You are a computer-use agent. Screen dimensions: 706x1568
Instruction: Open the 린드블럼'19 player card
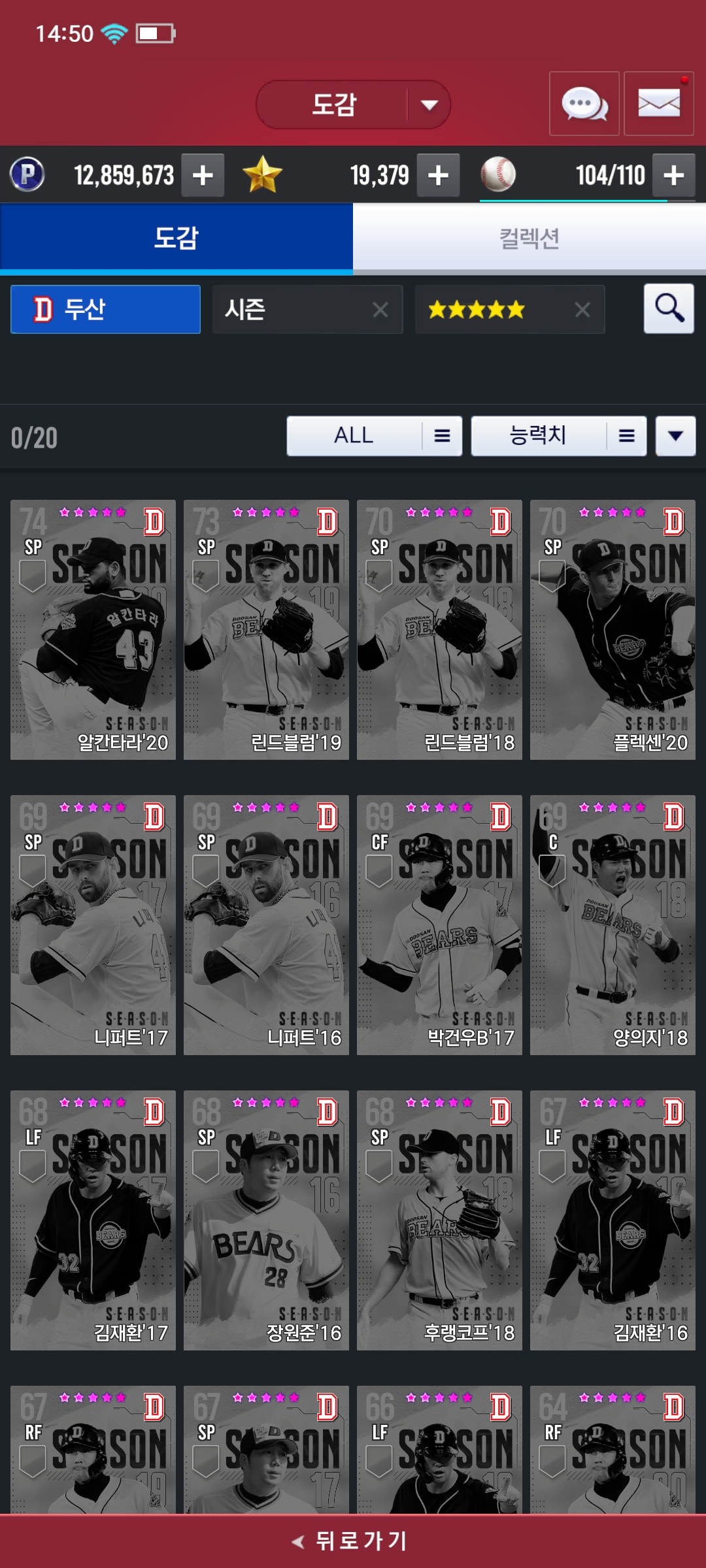(x=266, y=629)
